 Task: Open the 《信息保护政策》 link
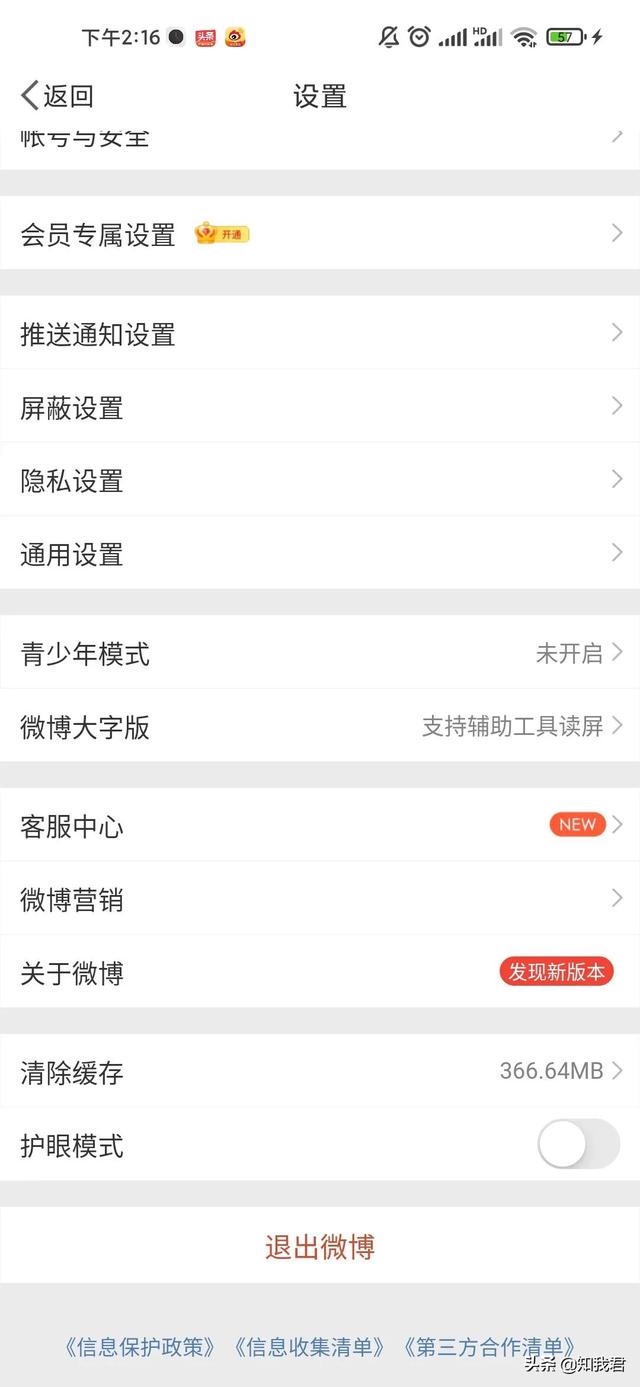tap(141, 1347)
